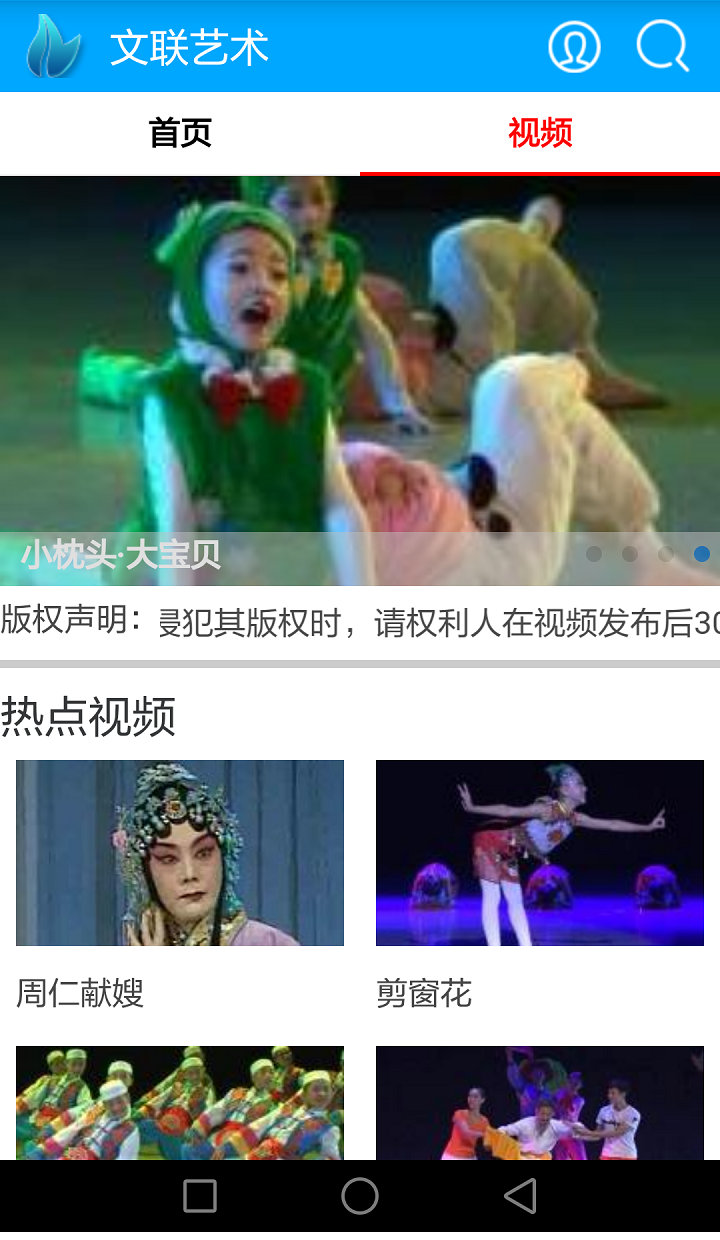This screenshot has width=720, height=1240.
Task: Switch to the 首页 tab
Action: pyautogui.click(x=180, y=133)
